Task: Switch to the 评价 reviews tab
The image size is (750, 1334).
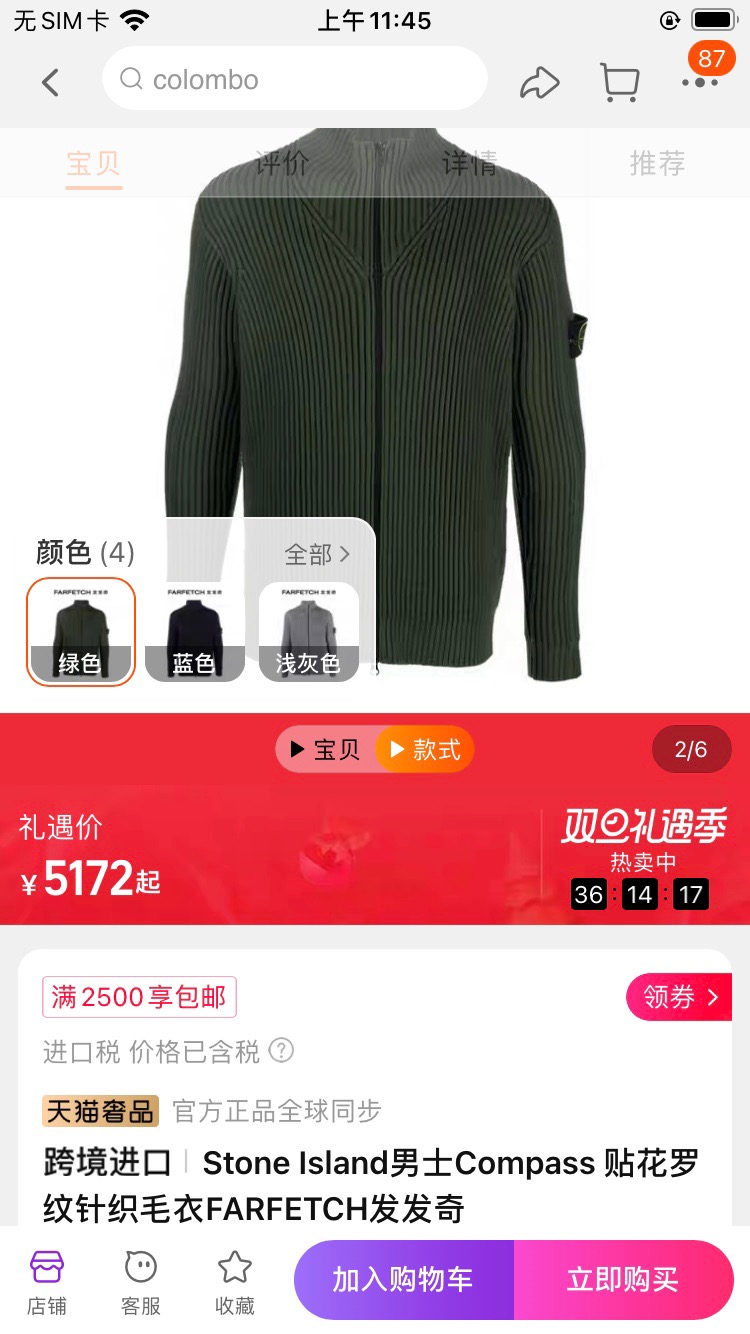Action: tap(280, 164)
